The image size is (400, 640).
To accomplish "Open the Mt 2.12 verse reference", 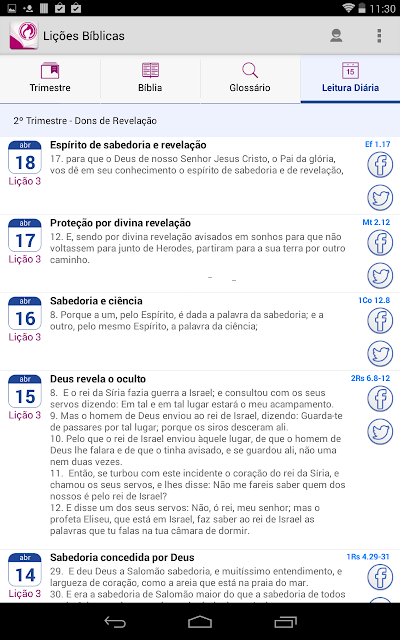I will [376, 222].
